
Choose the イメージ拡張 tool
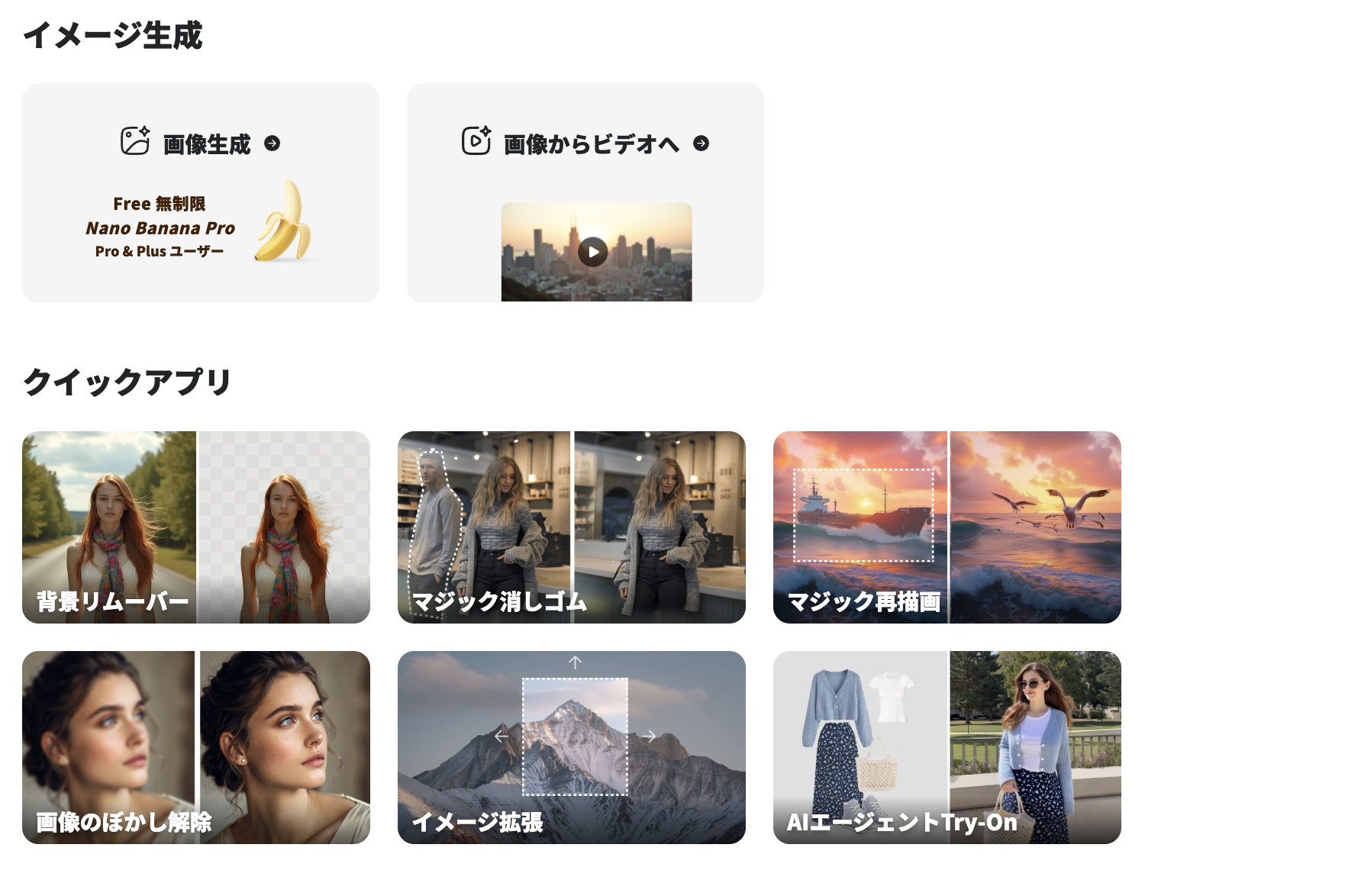[x=571, y=746]
